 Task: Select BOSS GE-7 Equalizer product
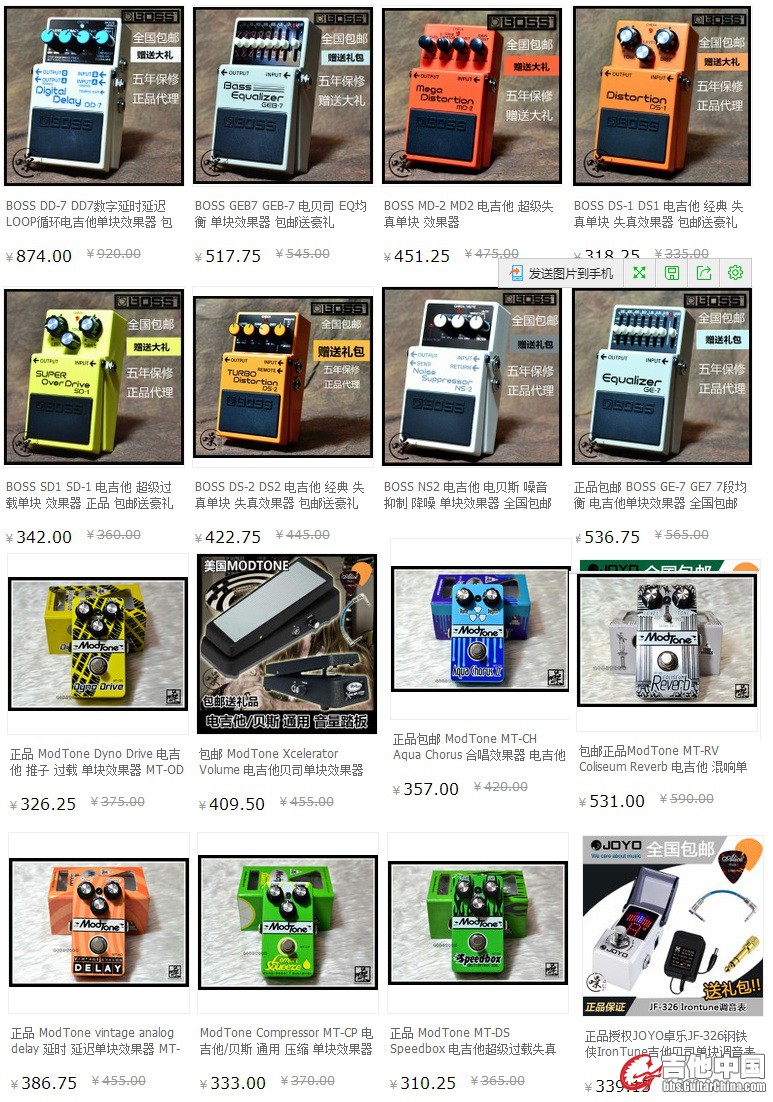(661, 377)
